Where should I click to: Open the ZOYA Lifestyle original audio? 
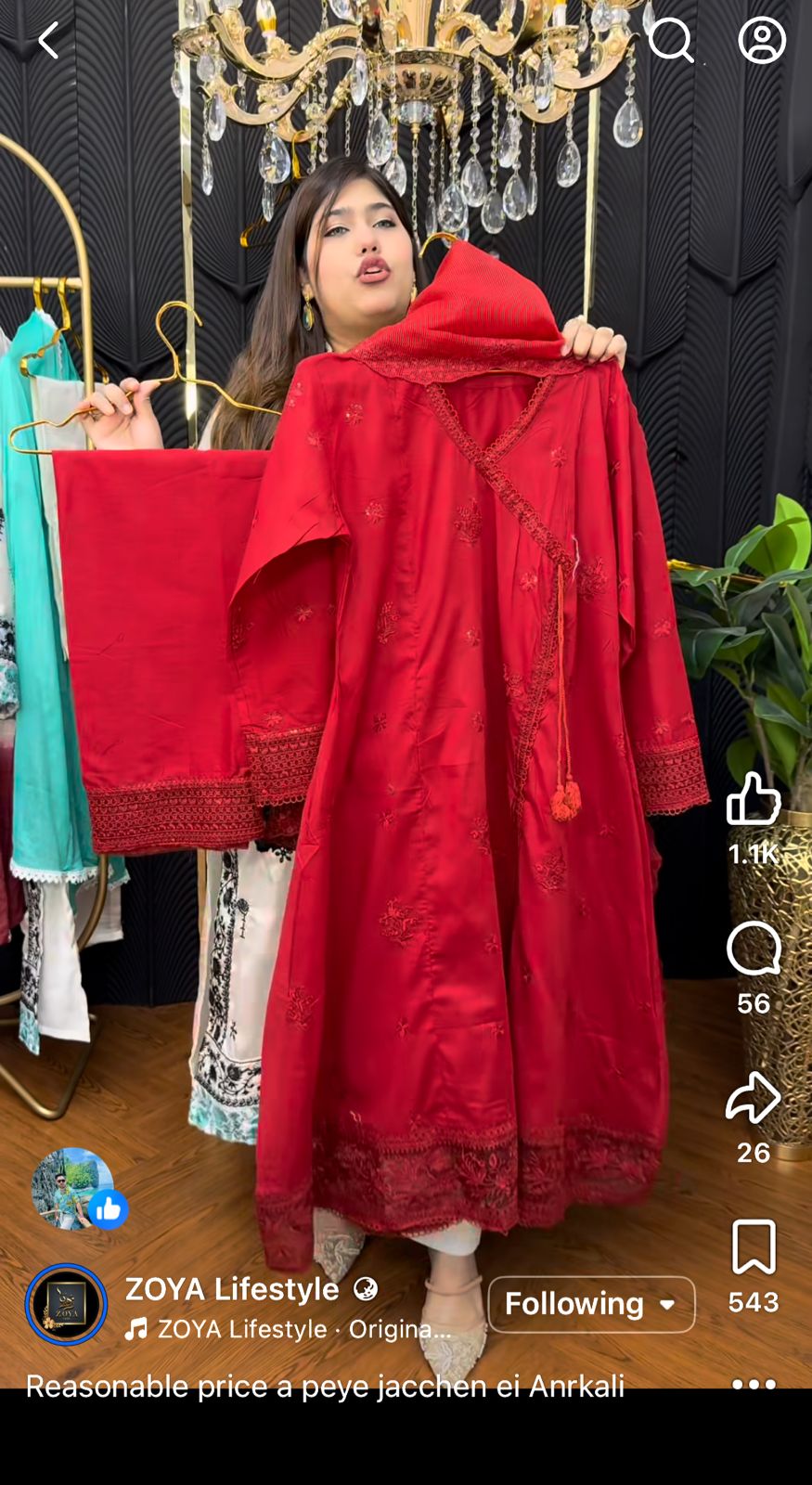[x=290, y=1329]
